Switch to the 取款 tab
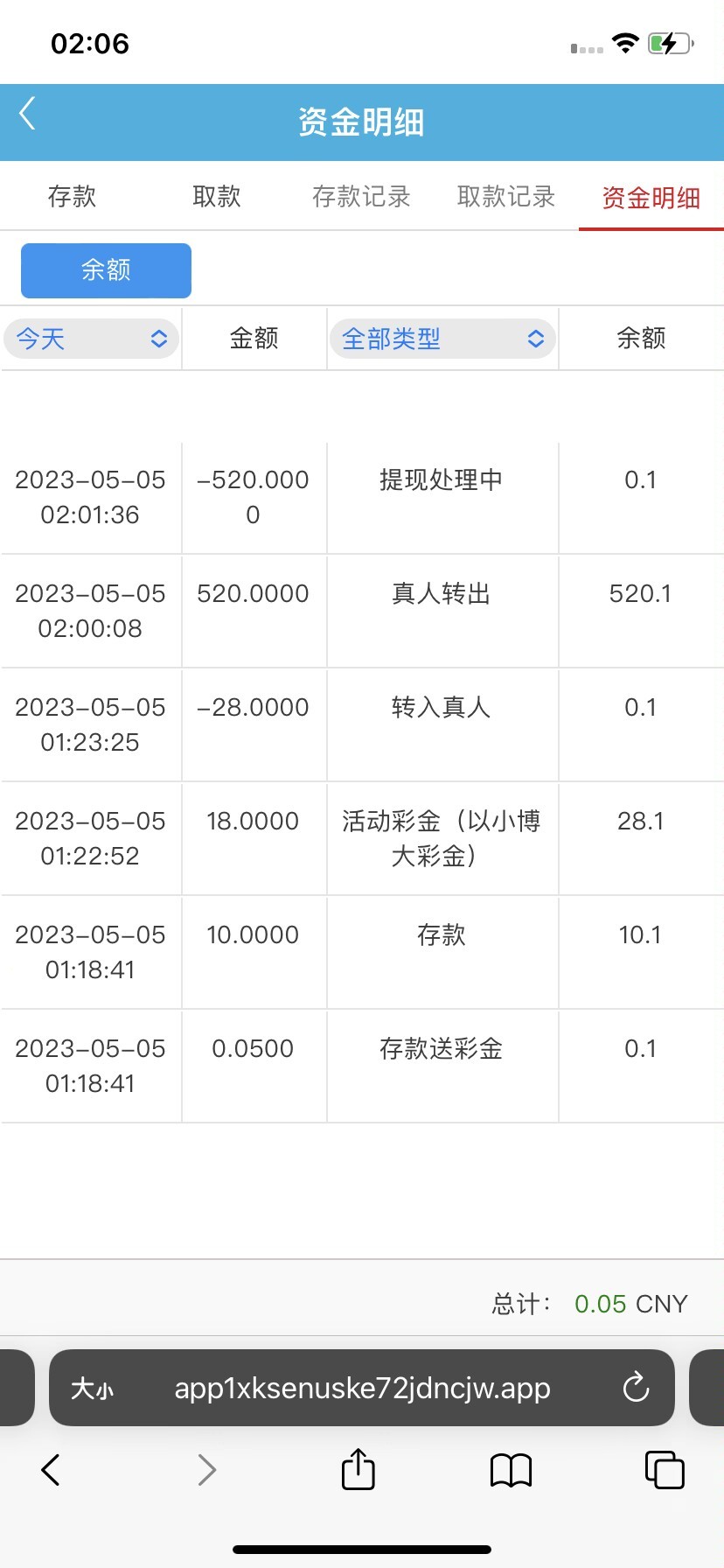Image resolution: width=724 pixels, height=1568 pixels. pyautogui.click(x=217, y=197)
